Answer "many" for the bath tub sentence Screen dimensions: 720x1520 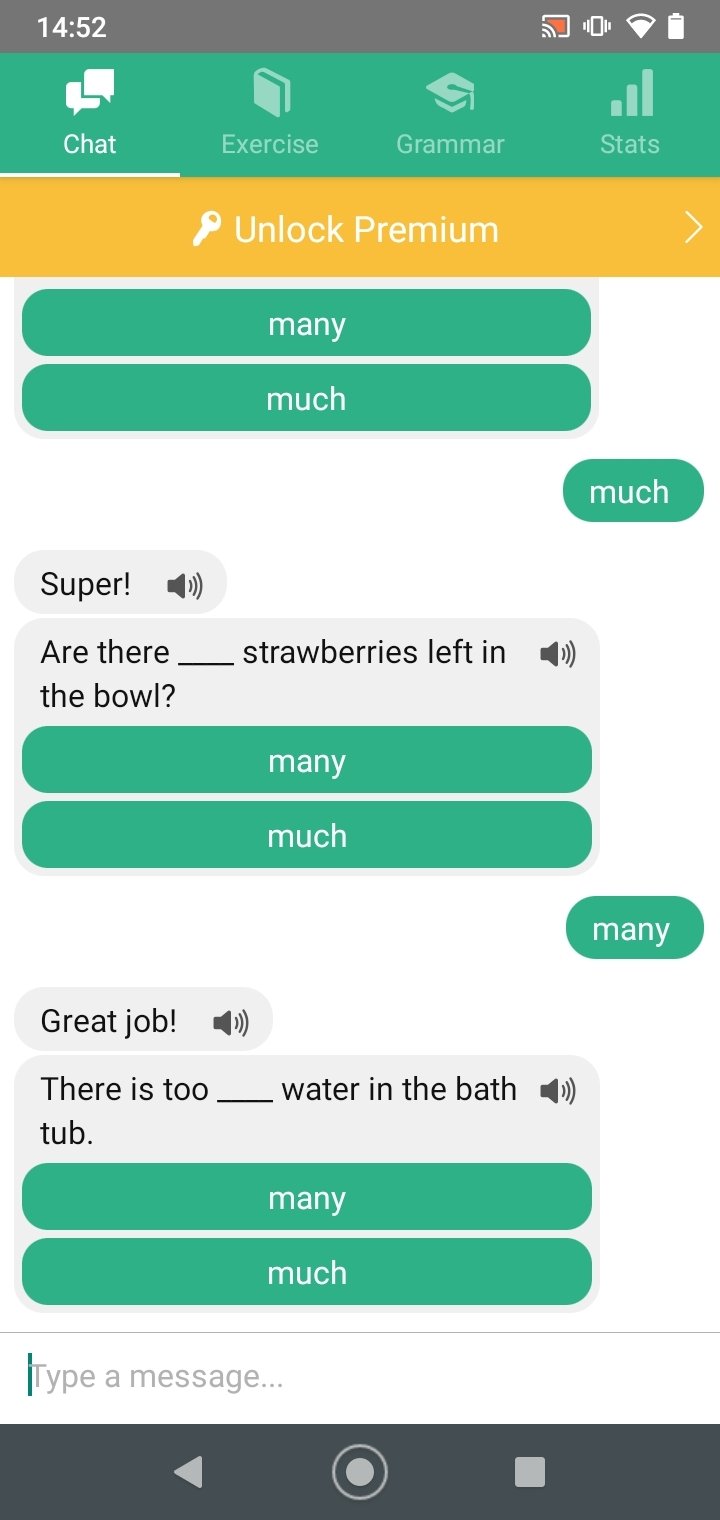pyautogui.click(x=307, y=1197)
